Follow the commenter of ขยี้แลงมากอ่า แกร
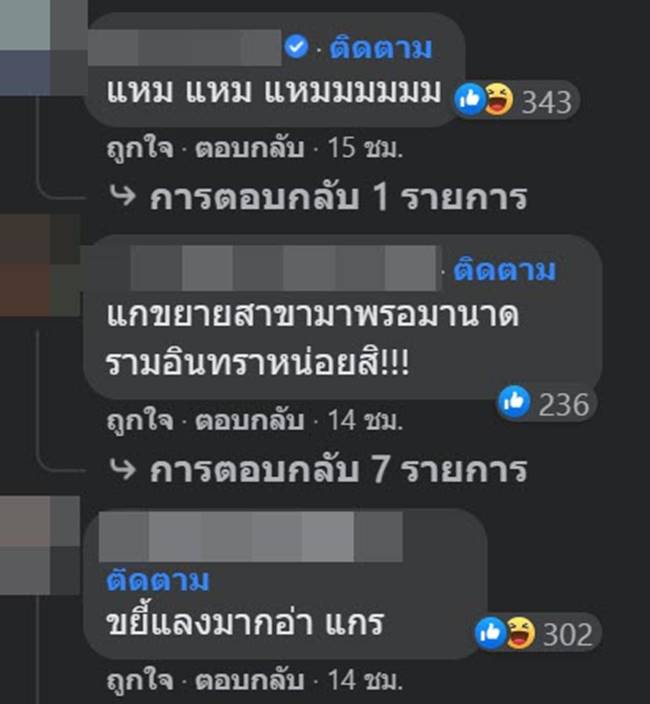Image resolution: width=650 pixels, height=704 pixels. click(157, 580)
